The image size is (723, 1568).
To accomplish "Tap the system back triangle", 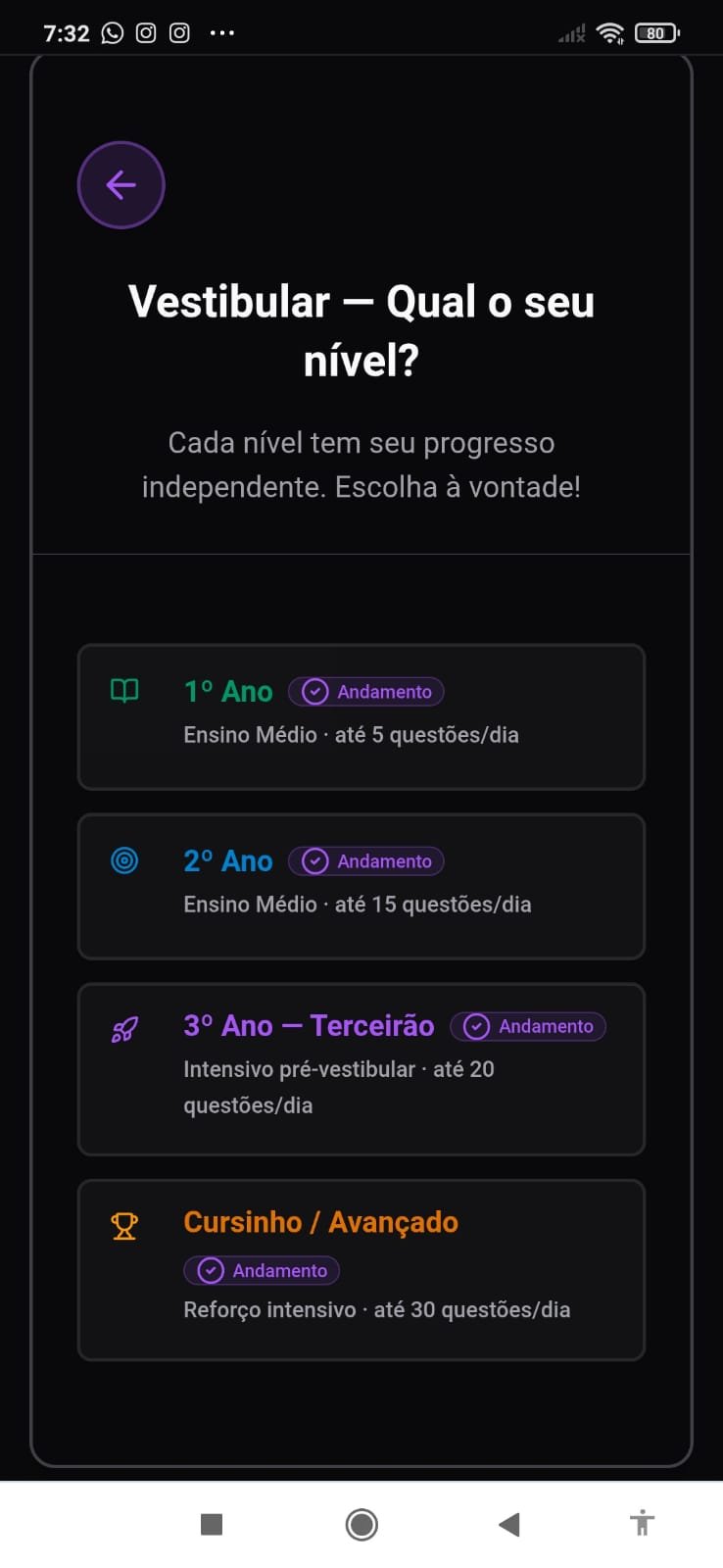I will 508,1524.
